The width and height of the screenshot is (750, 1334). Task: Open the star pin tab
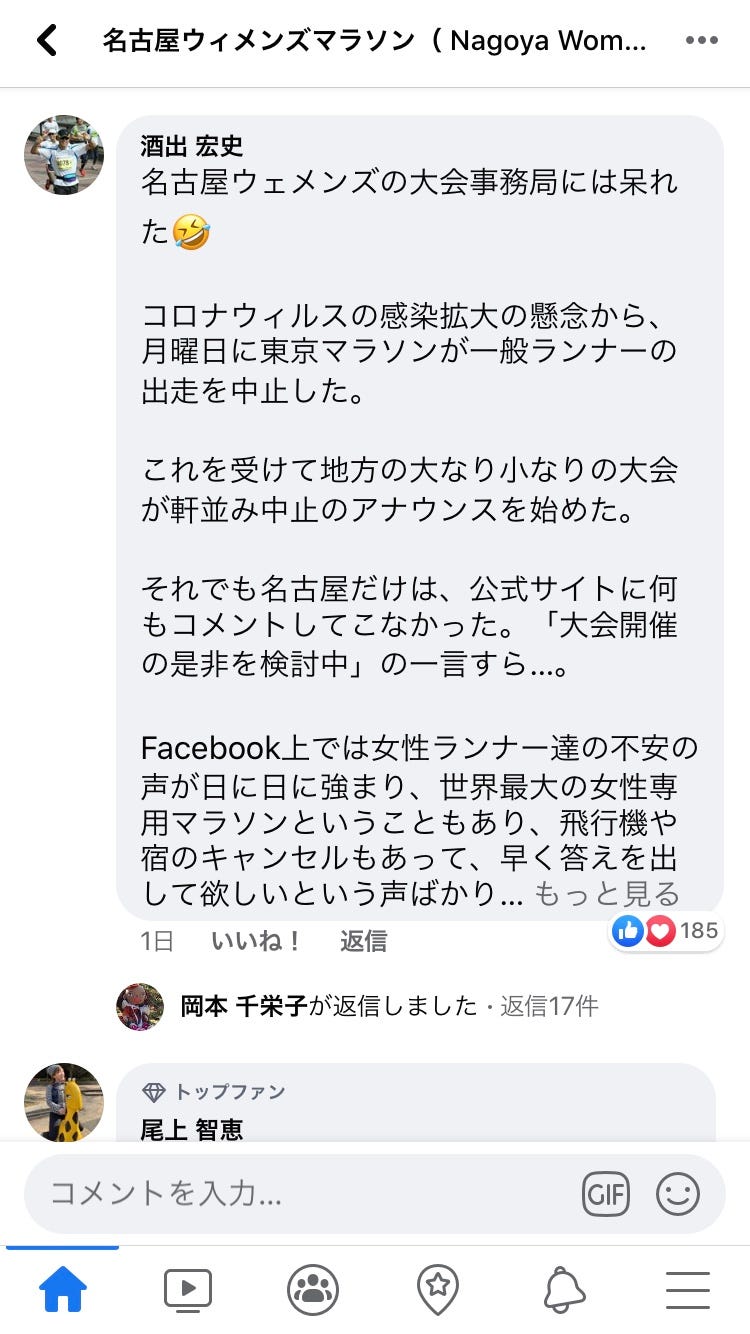coord(438,1290)
